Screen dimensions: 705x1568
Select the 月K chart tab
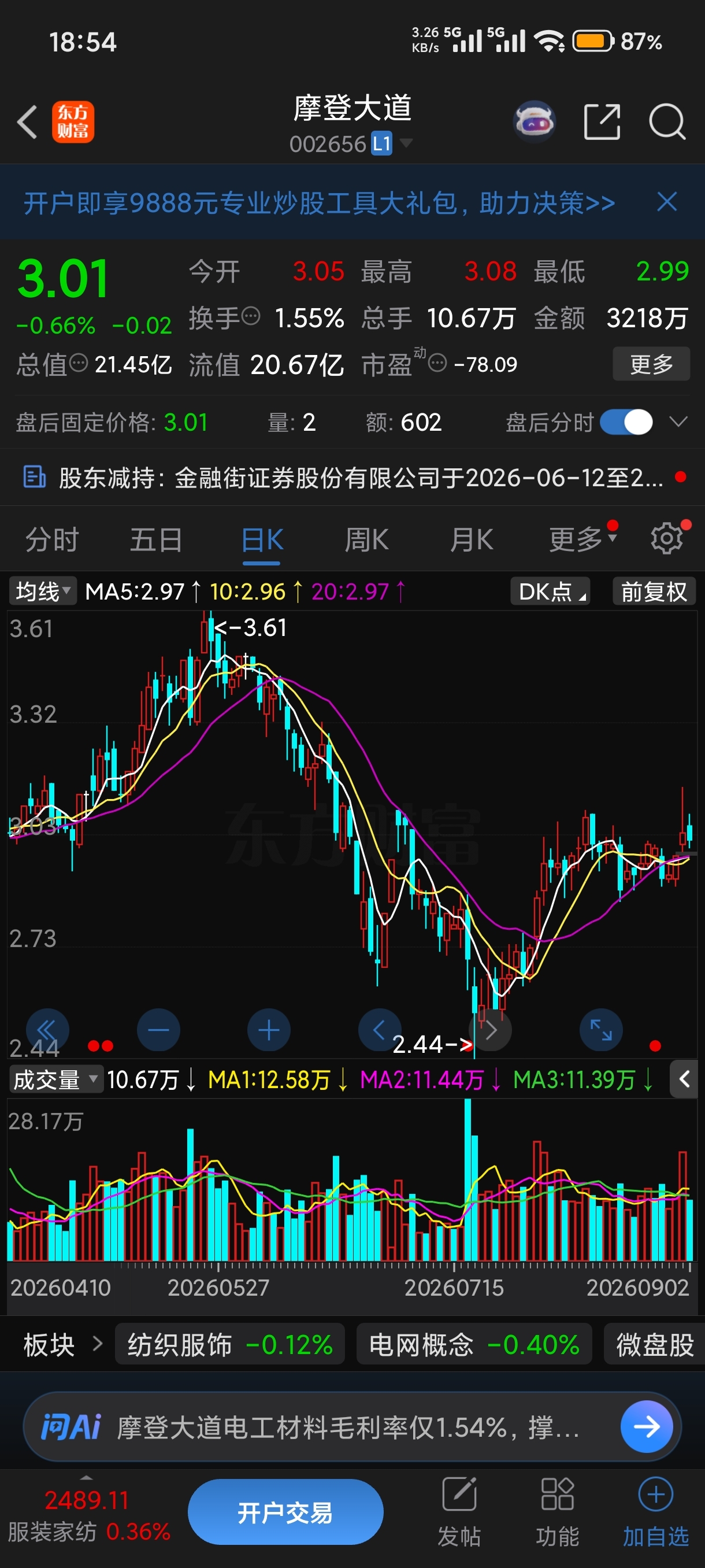tap(472, 540)
